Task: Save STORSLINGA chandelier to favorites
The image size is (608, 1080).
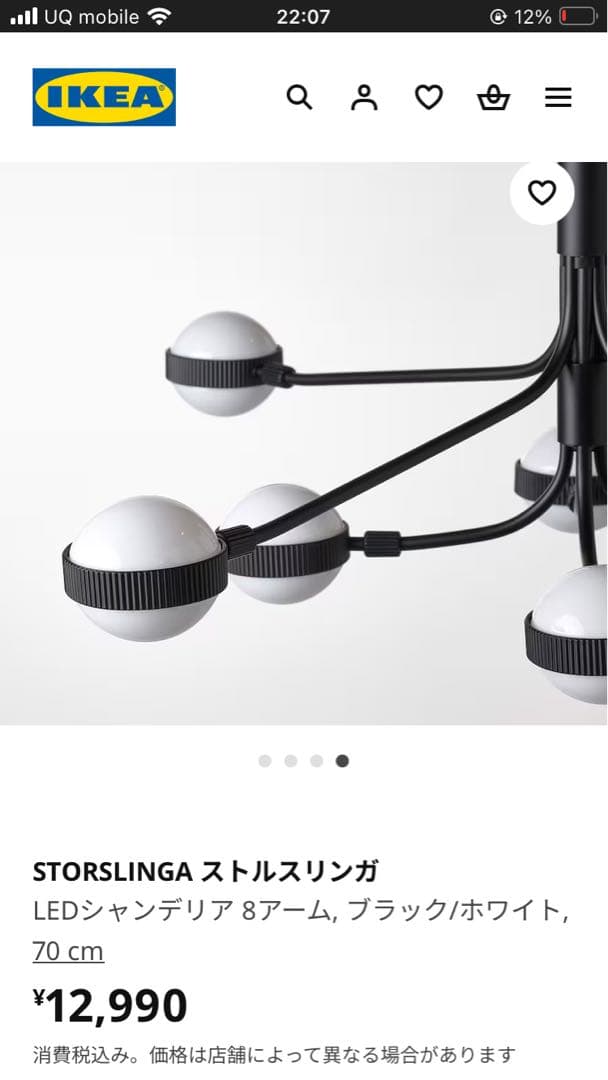Action: pos(542,192)
